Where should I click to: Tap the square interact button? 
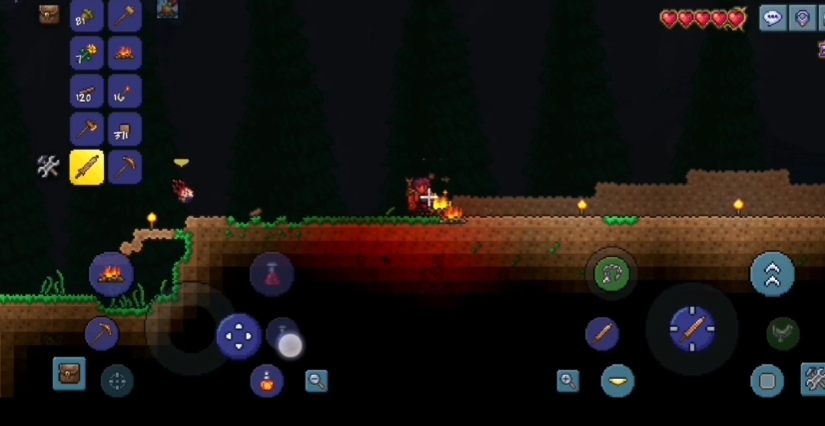767,380
